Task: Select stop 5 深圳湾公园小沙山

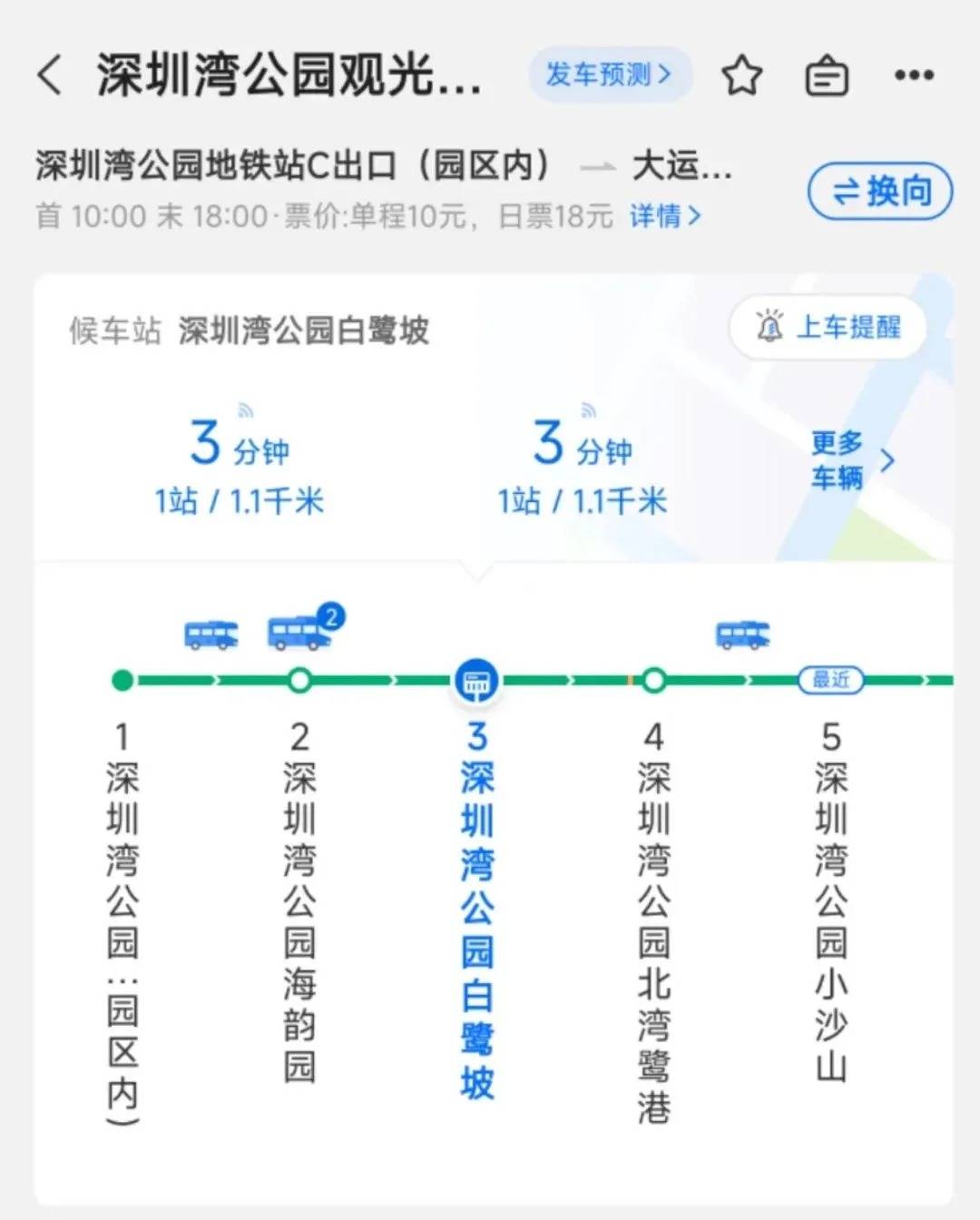Action: click(x=830, y=908)
